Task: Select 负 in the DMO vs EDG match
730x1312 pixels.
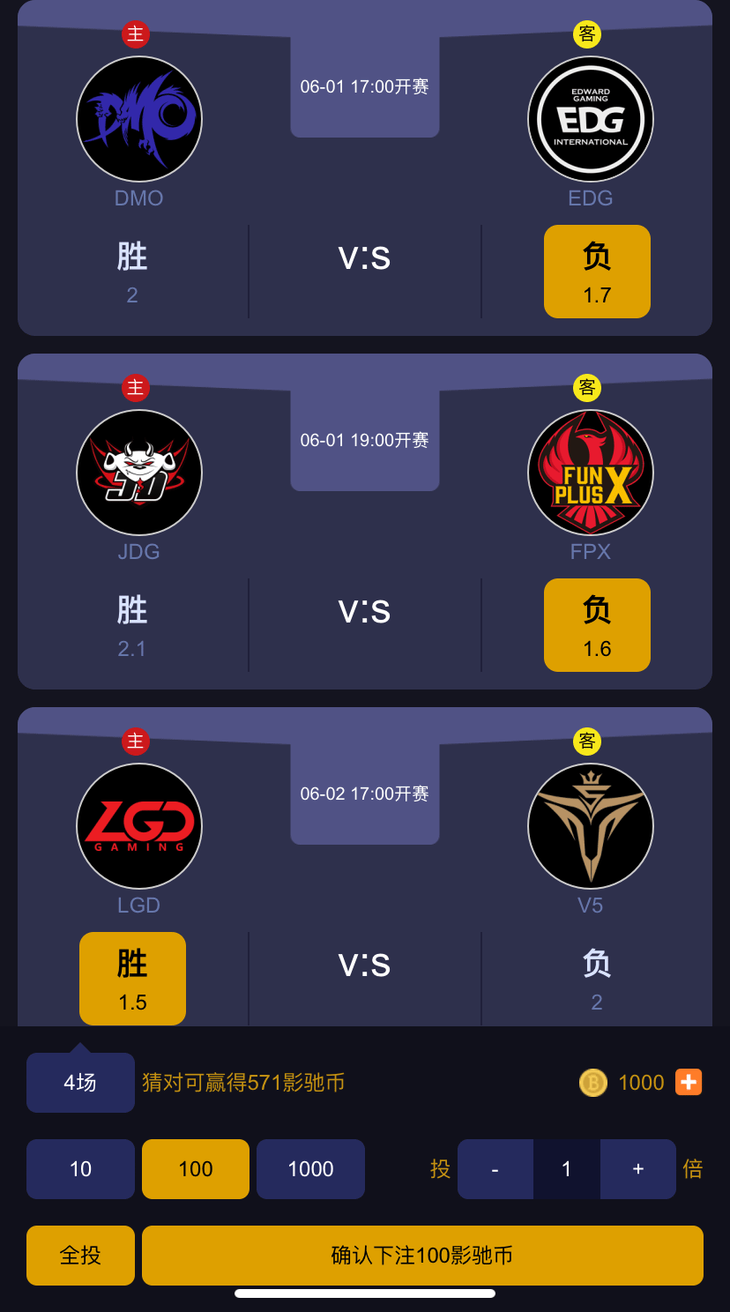Action: click(597, 271)
